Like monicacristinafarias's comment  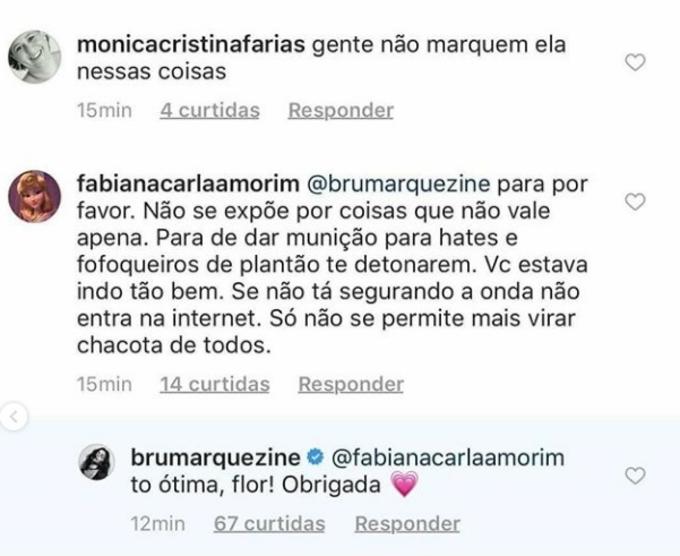coord(634,63)
